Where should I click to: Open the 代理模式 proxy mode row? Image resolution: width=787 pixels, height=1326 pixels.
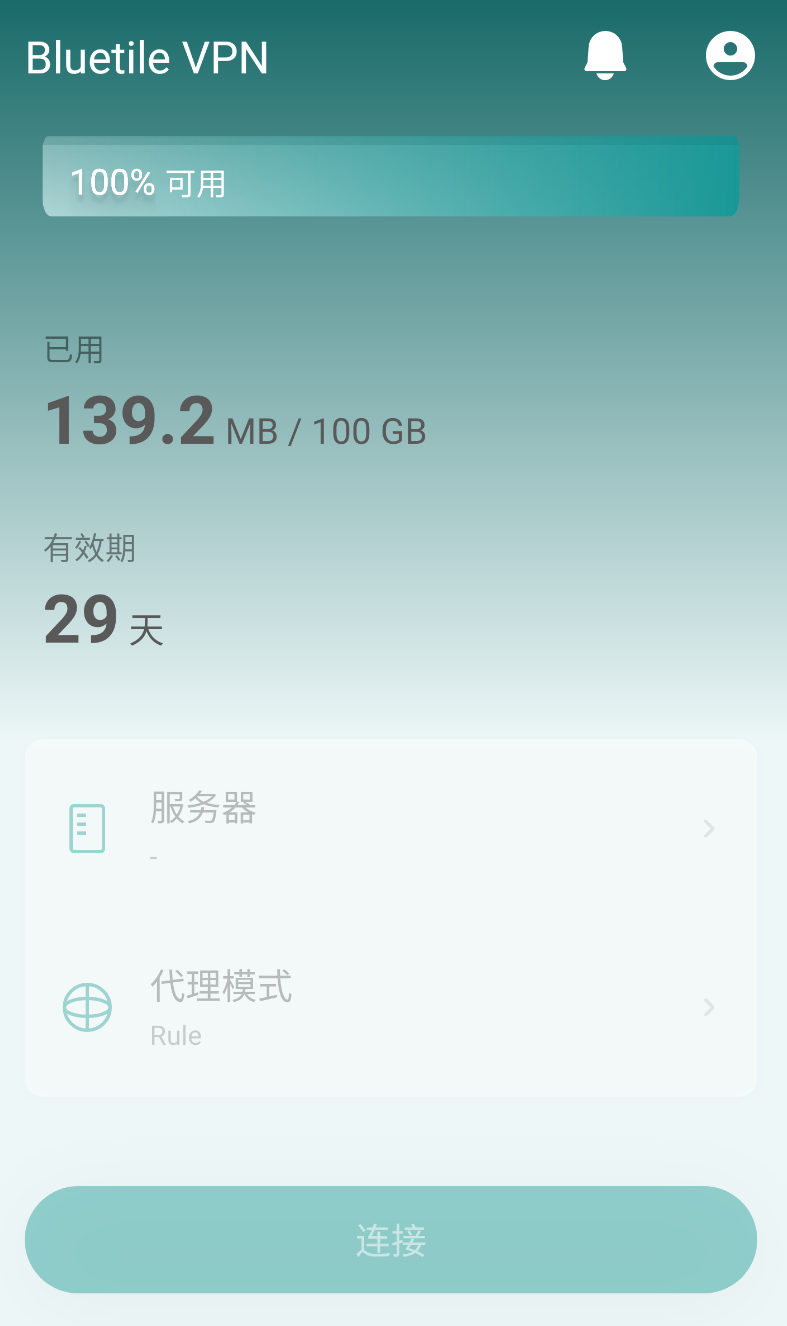390,1007
